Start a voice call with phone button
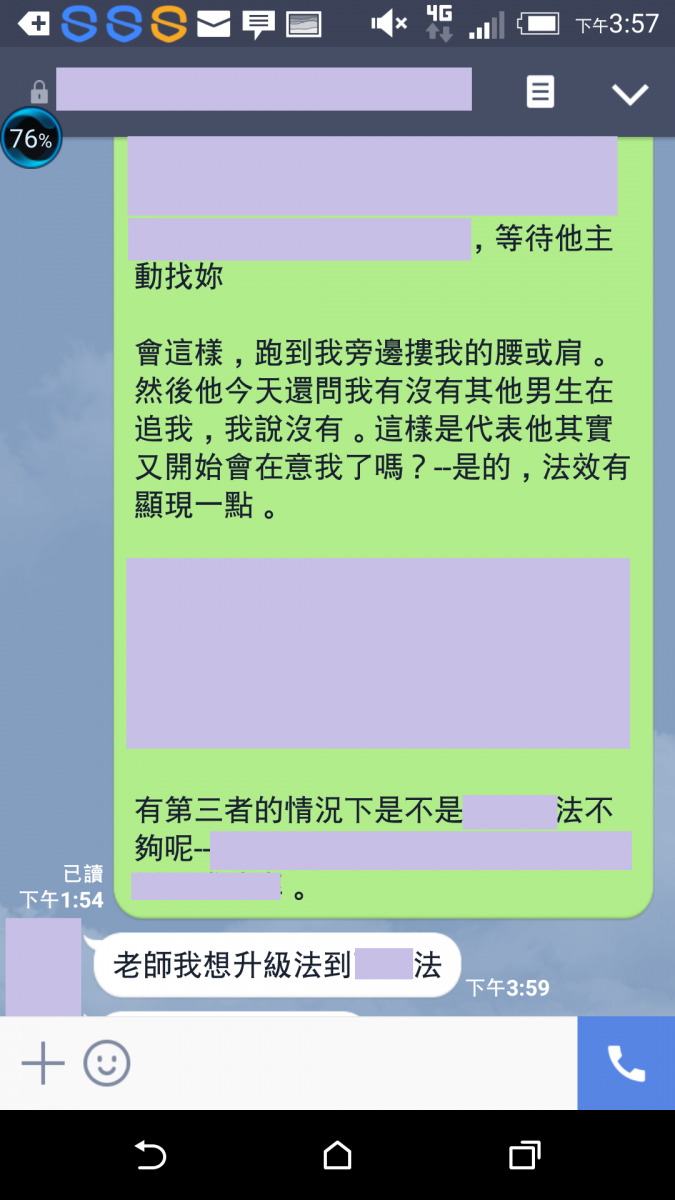Viewport: 675px width, 1200px height. tap(626, 1063)
